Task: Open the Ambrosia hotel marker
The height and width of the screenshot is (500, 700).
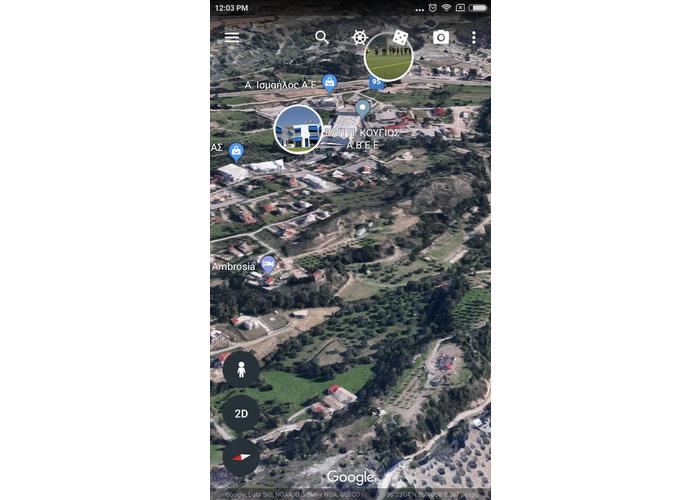Action: click(267, 264)
